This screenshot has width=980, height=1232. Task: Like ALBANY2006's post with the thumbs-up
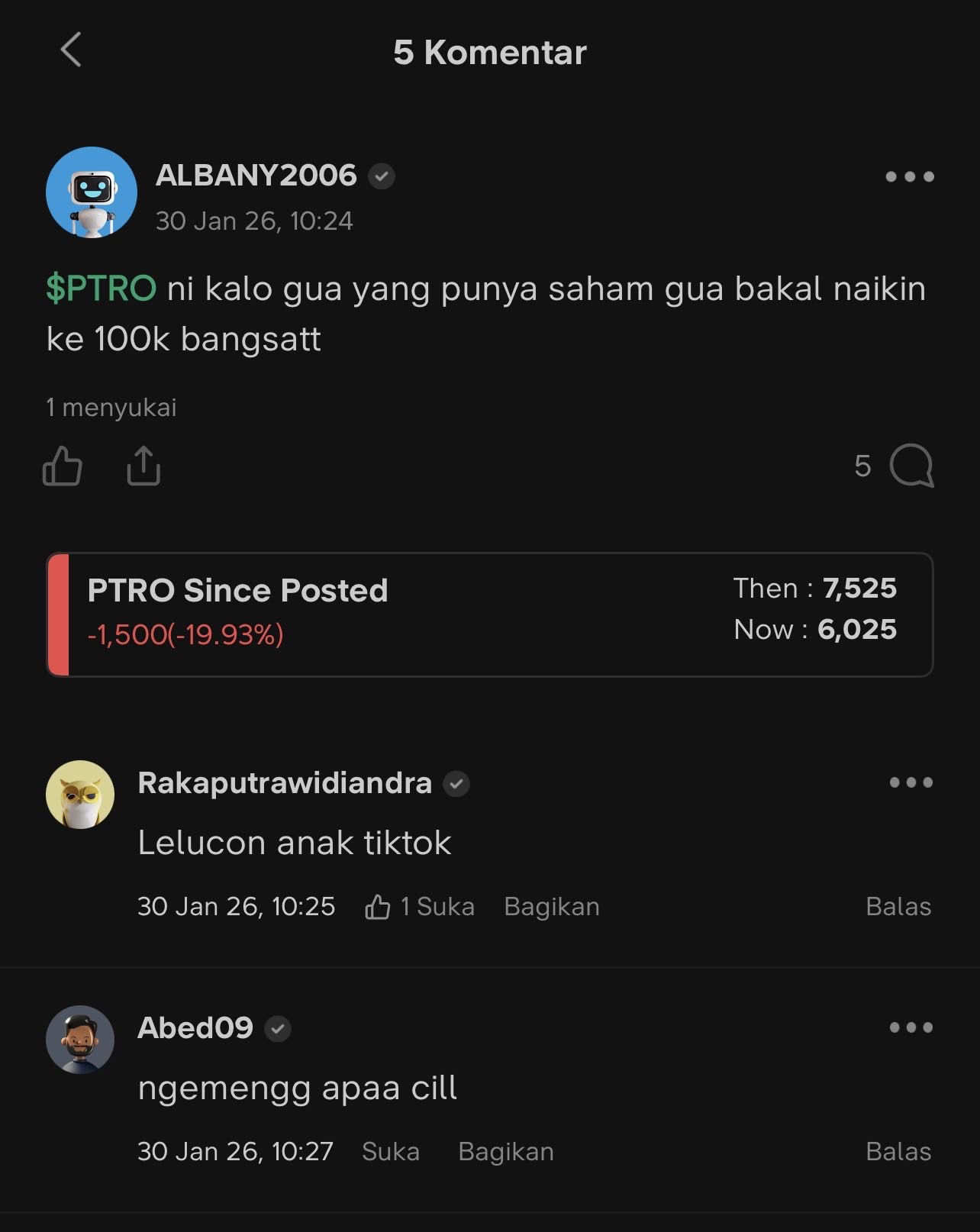pyautogui.click(x=62, y=466)
